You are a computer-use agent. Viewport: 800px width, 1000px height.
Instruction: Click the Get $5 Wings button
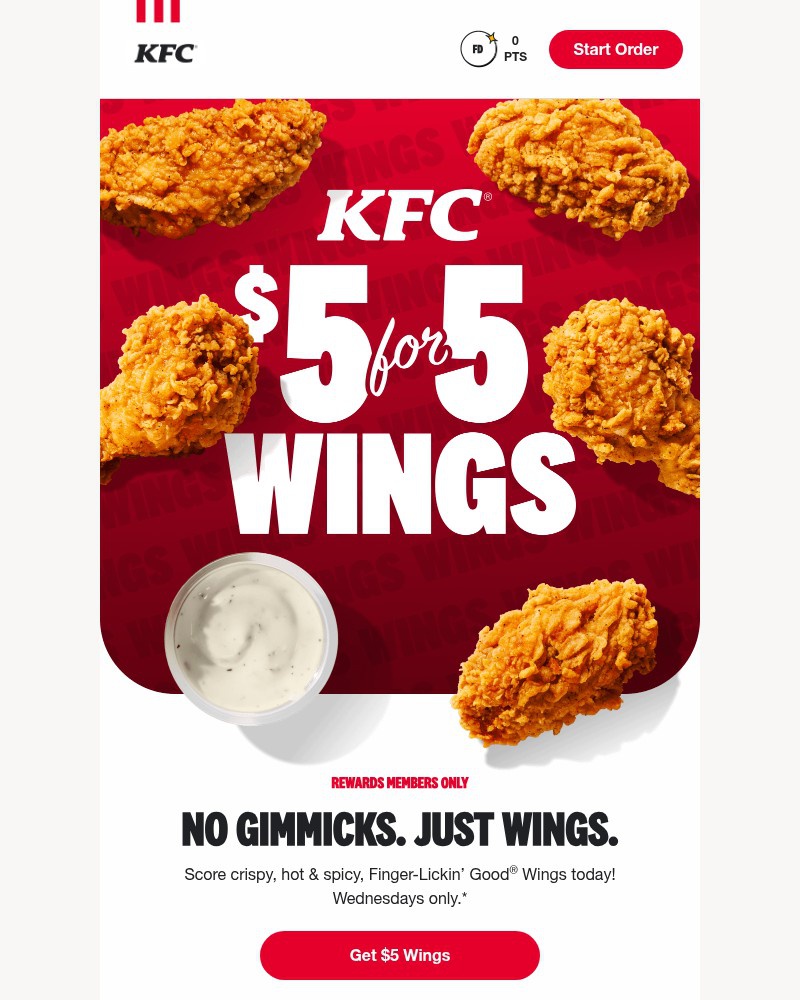pos(399,955)
